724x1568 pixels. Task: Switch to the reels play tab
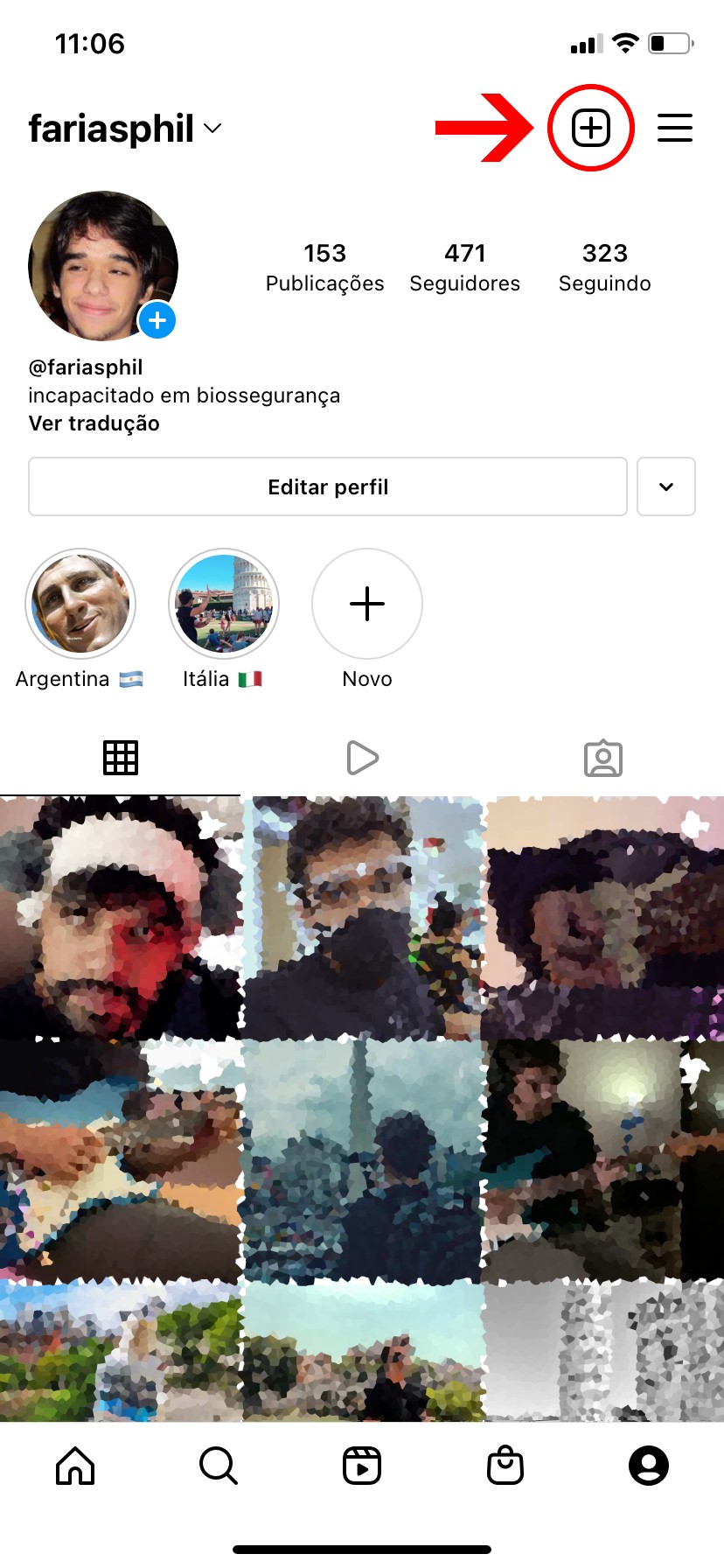coord(362,758)
